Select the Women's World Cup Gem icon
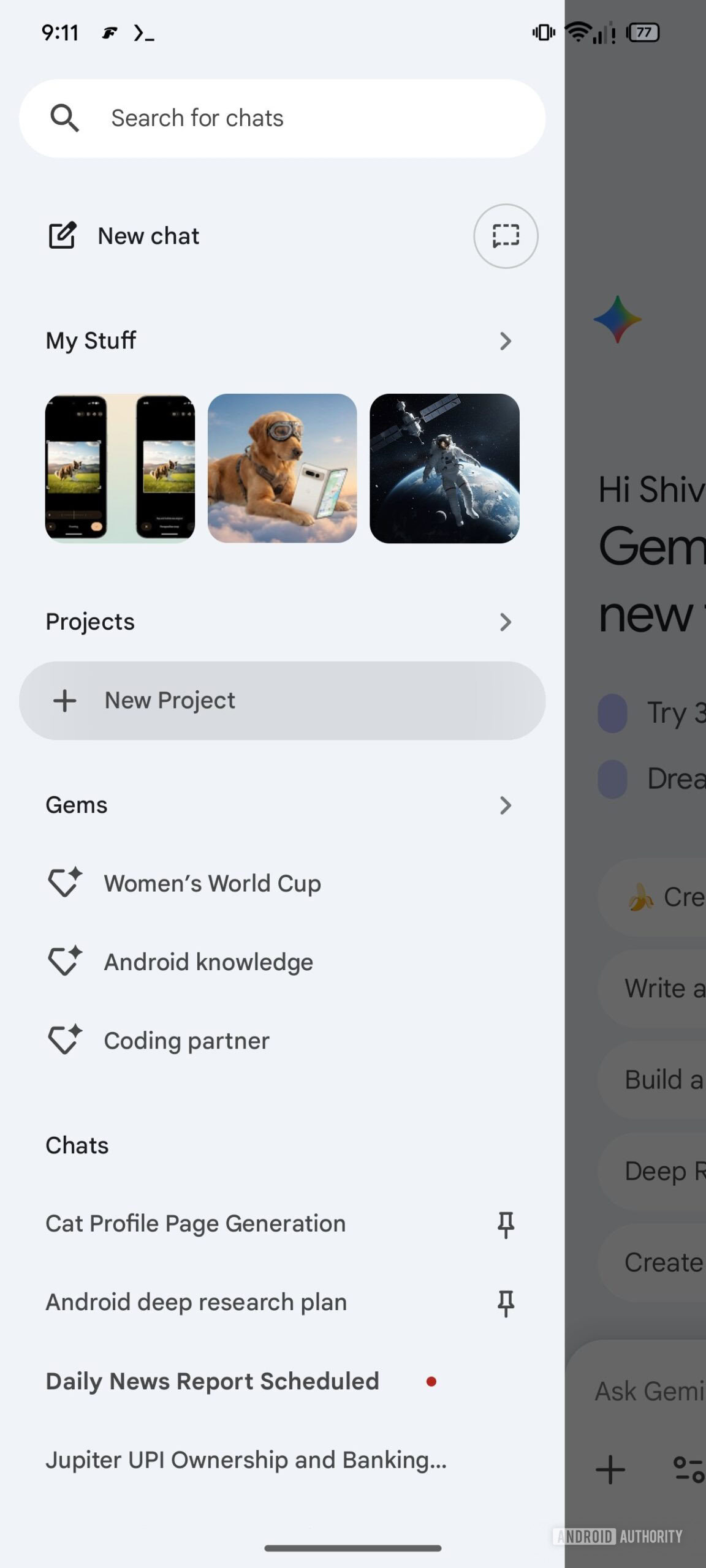This screenshot has height=1568, width=706. tap(64, 883)
